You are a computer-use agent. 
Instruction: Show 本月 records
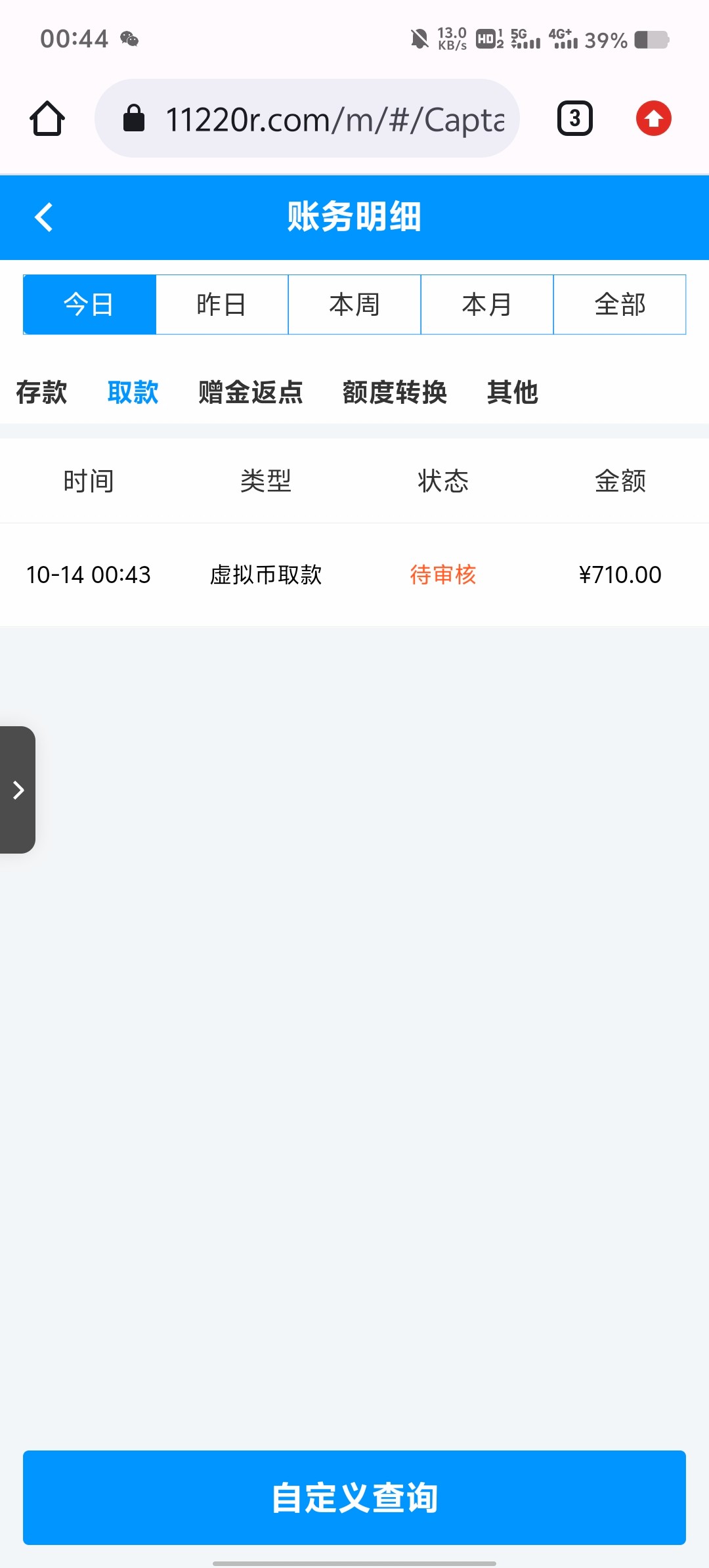coord(487,305)
